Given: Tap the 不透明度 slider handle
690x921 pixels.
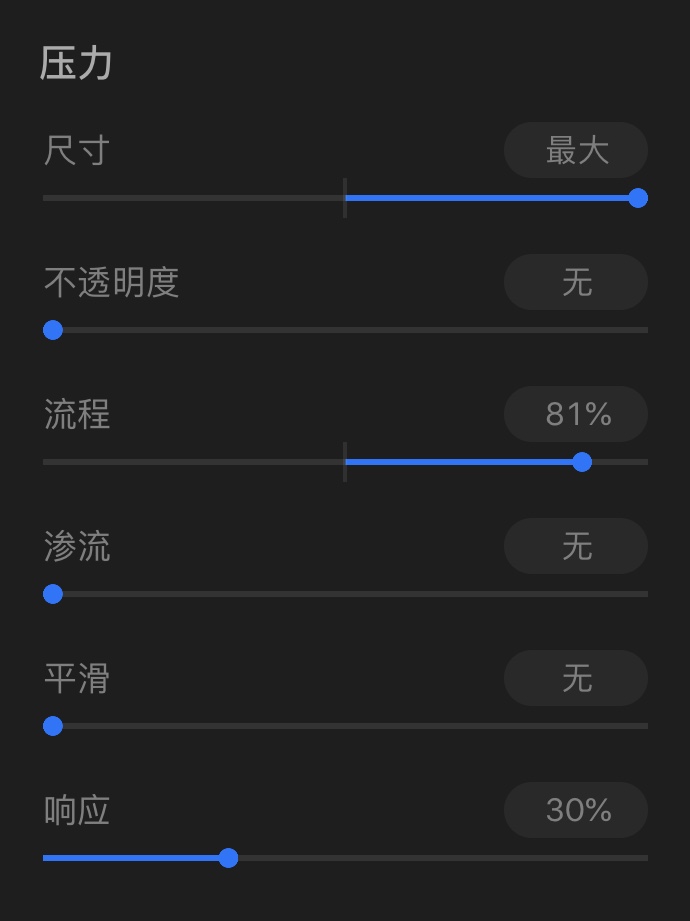Looking at the screenshot, I should coord(53,330).
